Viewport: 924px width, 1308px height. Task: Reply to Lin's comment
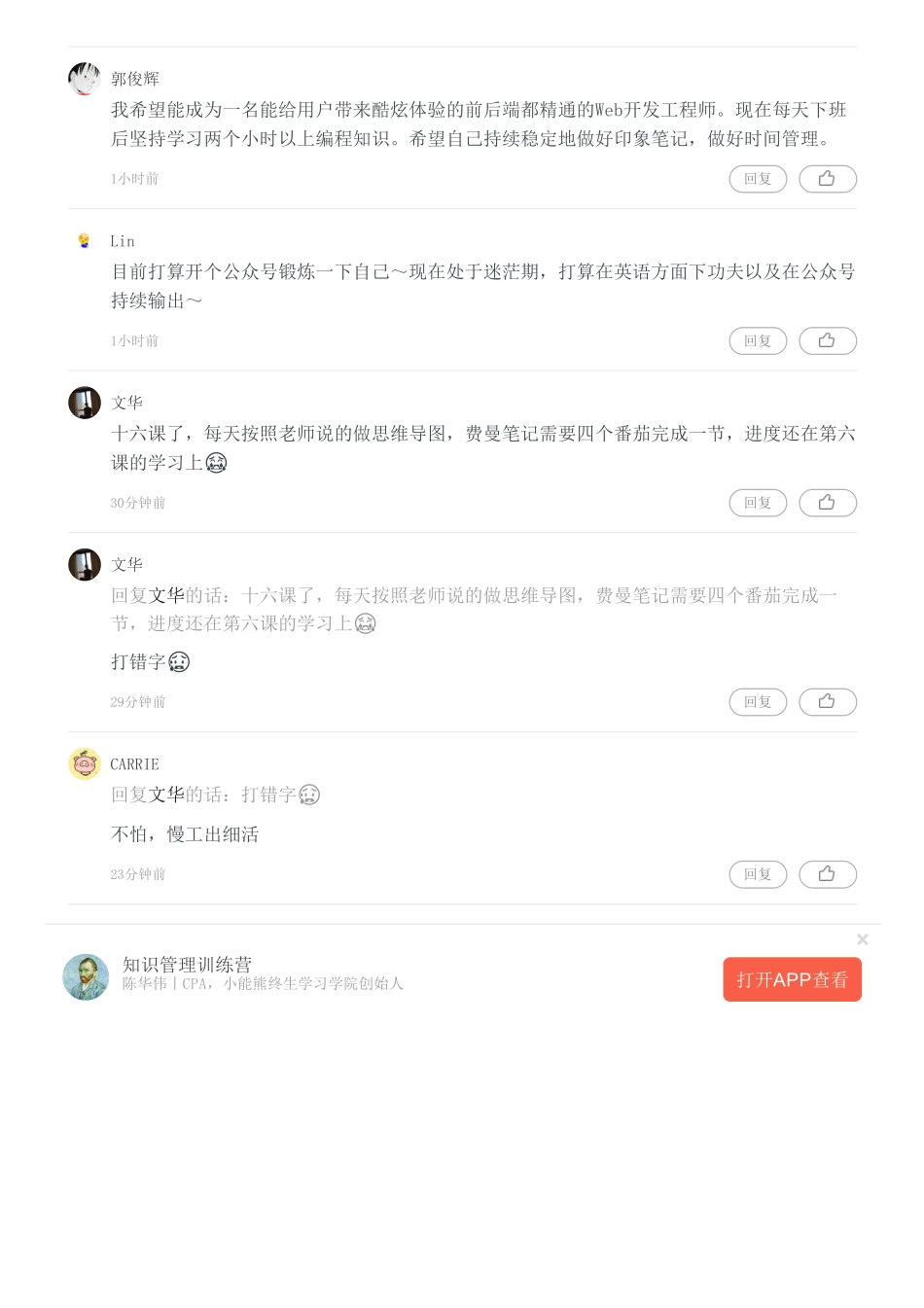click(x=758, y=341)
